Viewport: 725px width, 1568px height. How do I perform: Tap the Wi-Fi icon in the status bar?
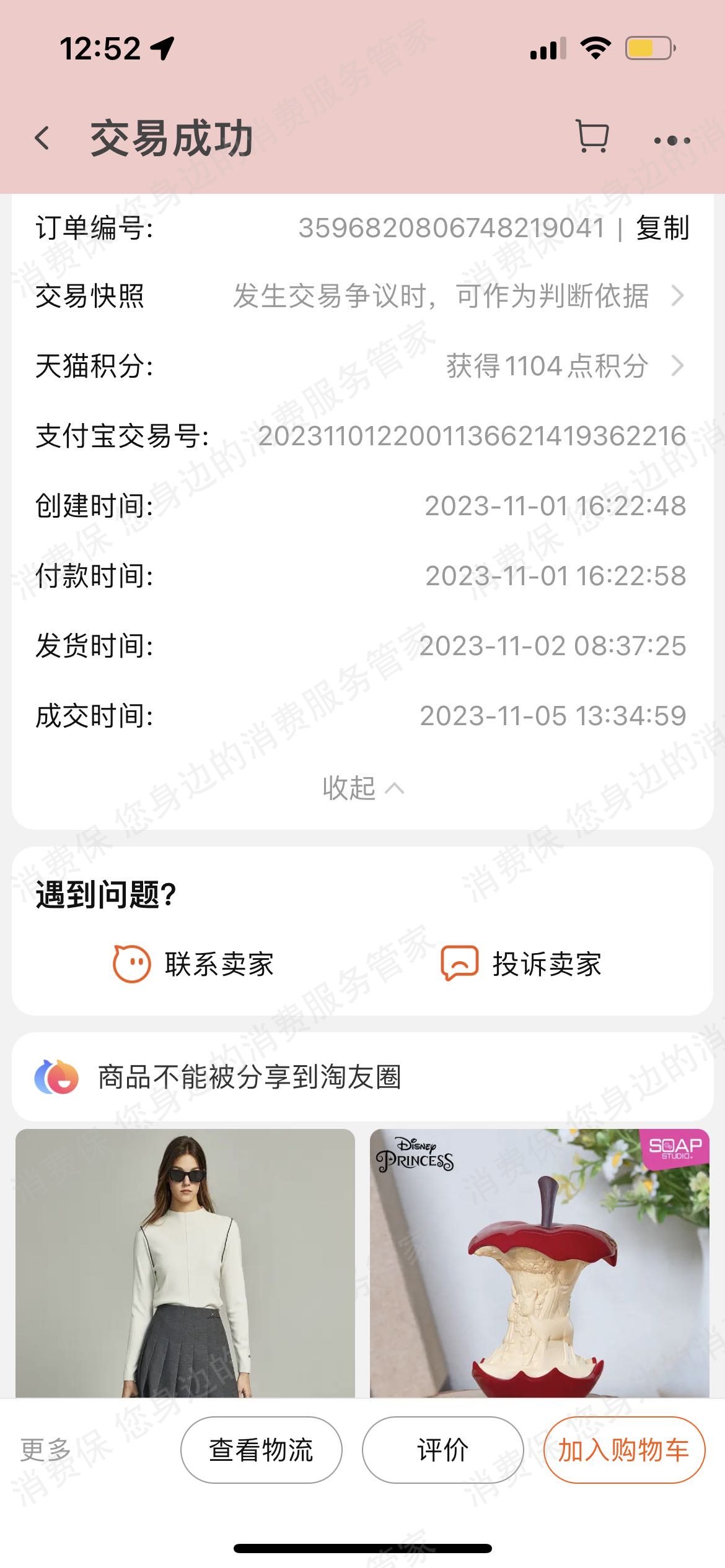595,48
